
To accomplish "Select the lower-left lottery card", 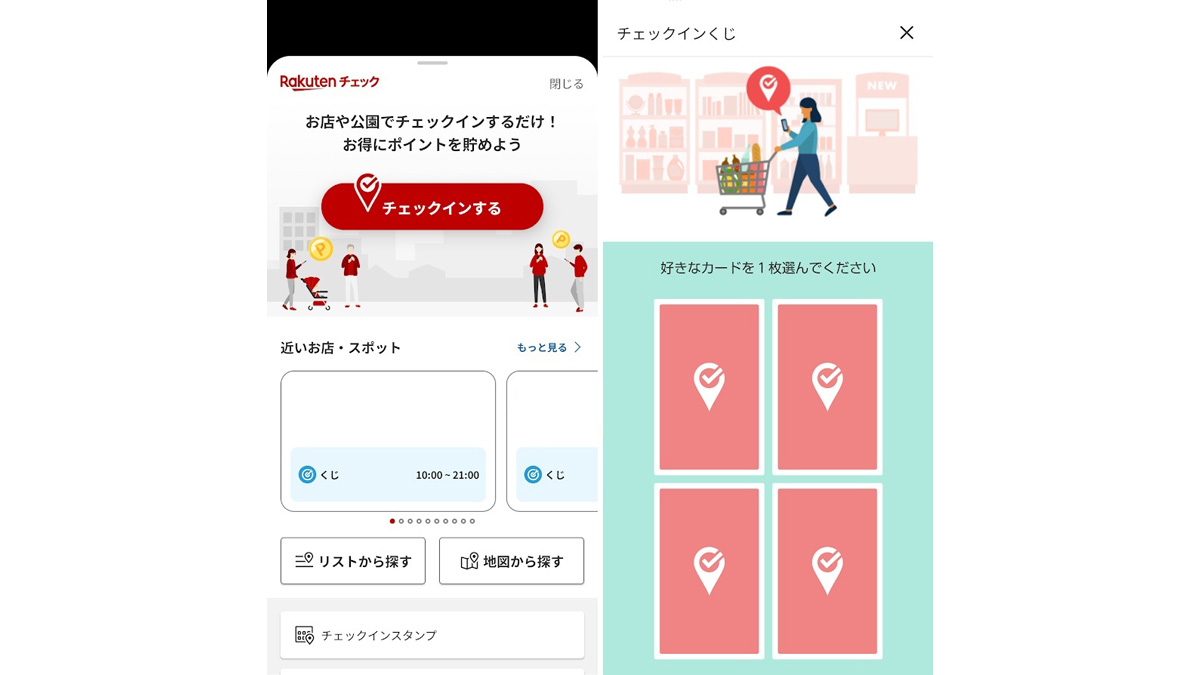I will click(x=709, y=571).
